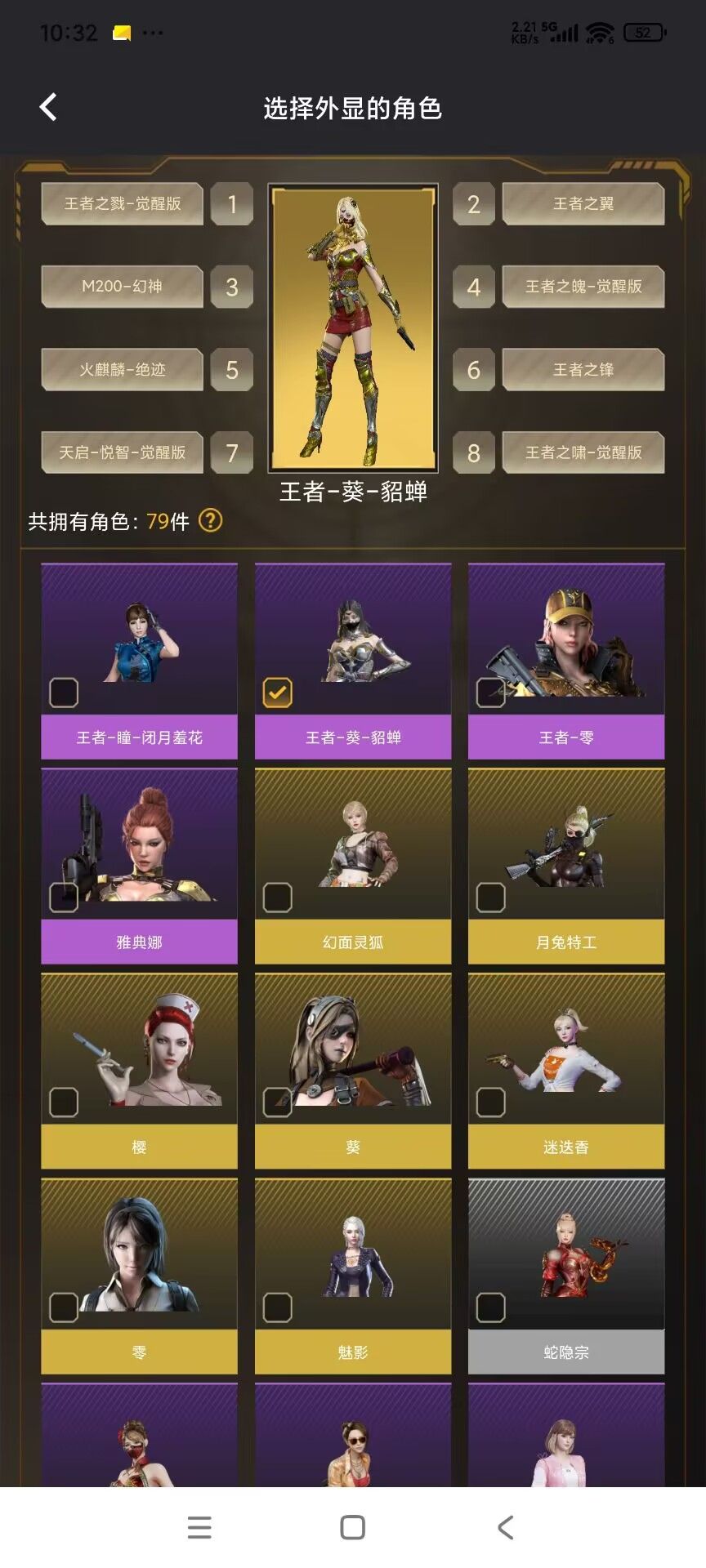Select slot 6 button 王者之锋

[583, 369]
